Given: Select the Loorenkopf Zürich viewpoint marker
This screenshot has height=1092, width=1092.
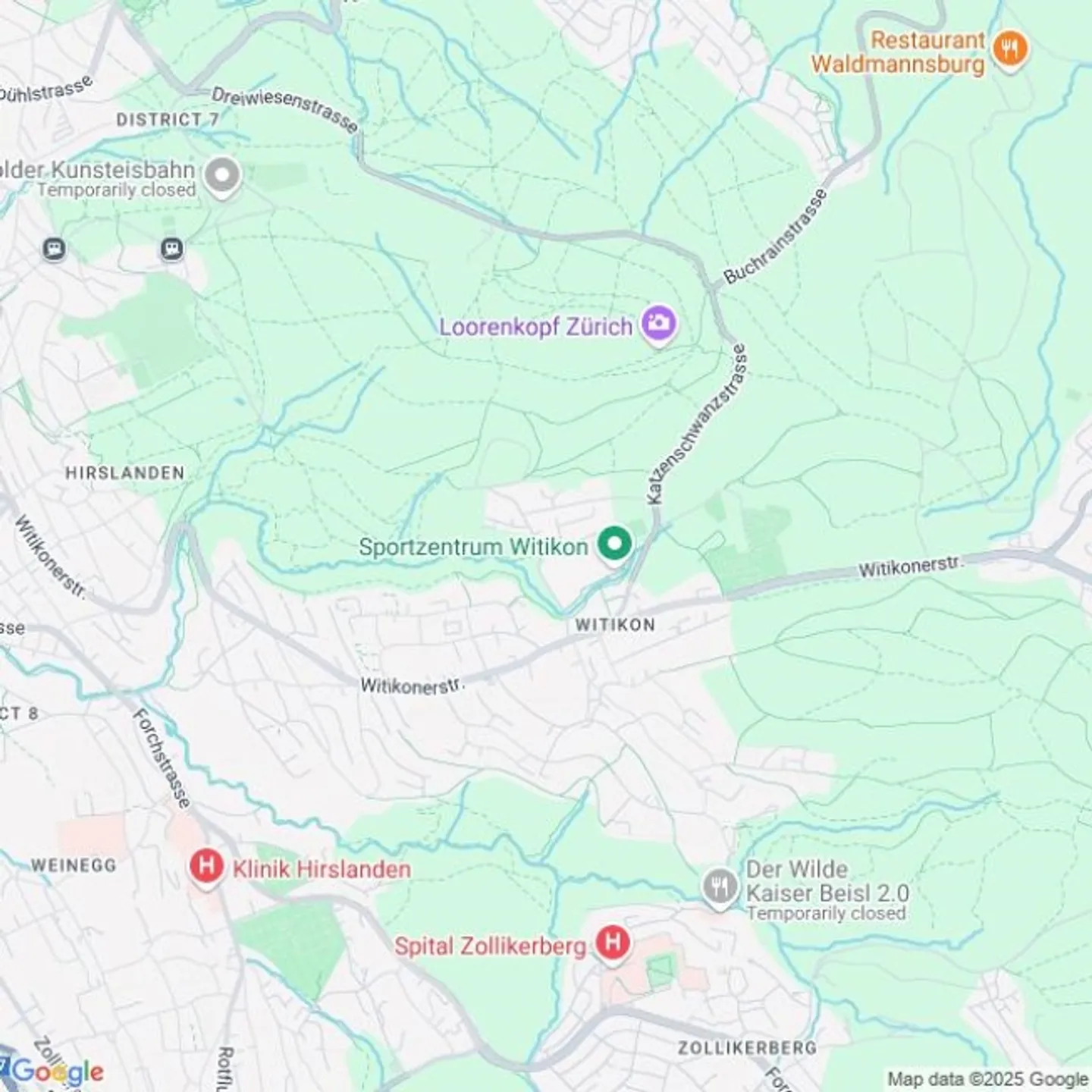Looking at the screenshot, I should [658, 324].
